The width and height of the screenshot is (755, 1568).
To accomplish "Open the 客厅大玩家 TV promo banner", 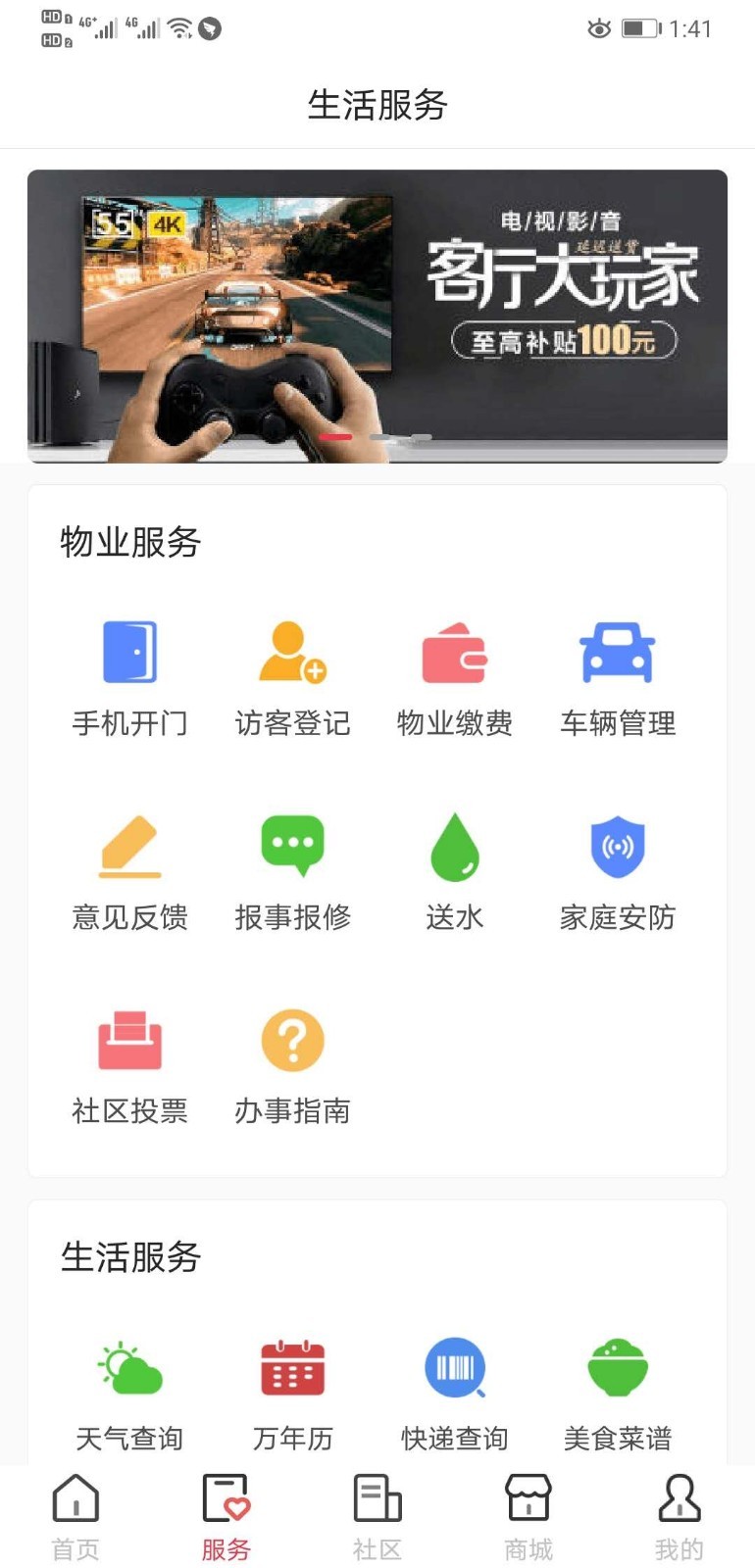I will pyautogui.click(x=377, y=316).
